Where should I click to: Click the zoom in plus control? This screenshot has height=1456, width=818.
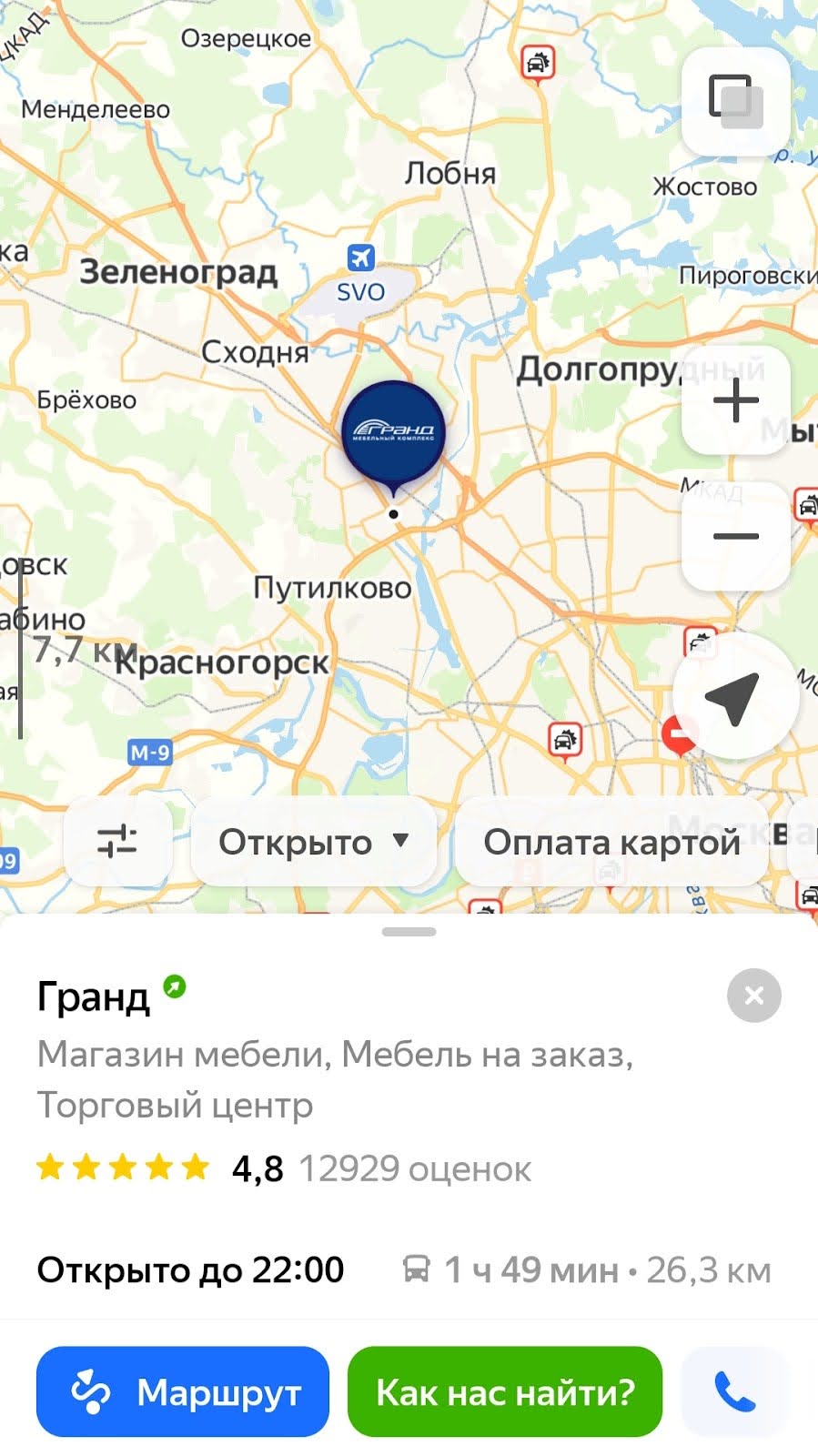pos(735,399)
